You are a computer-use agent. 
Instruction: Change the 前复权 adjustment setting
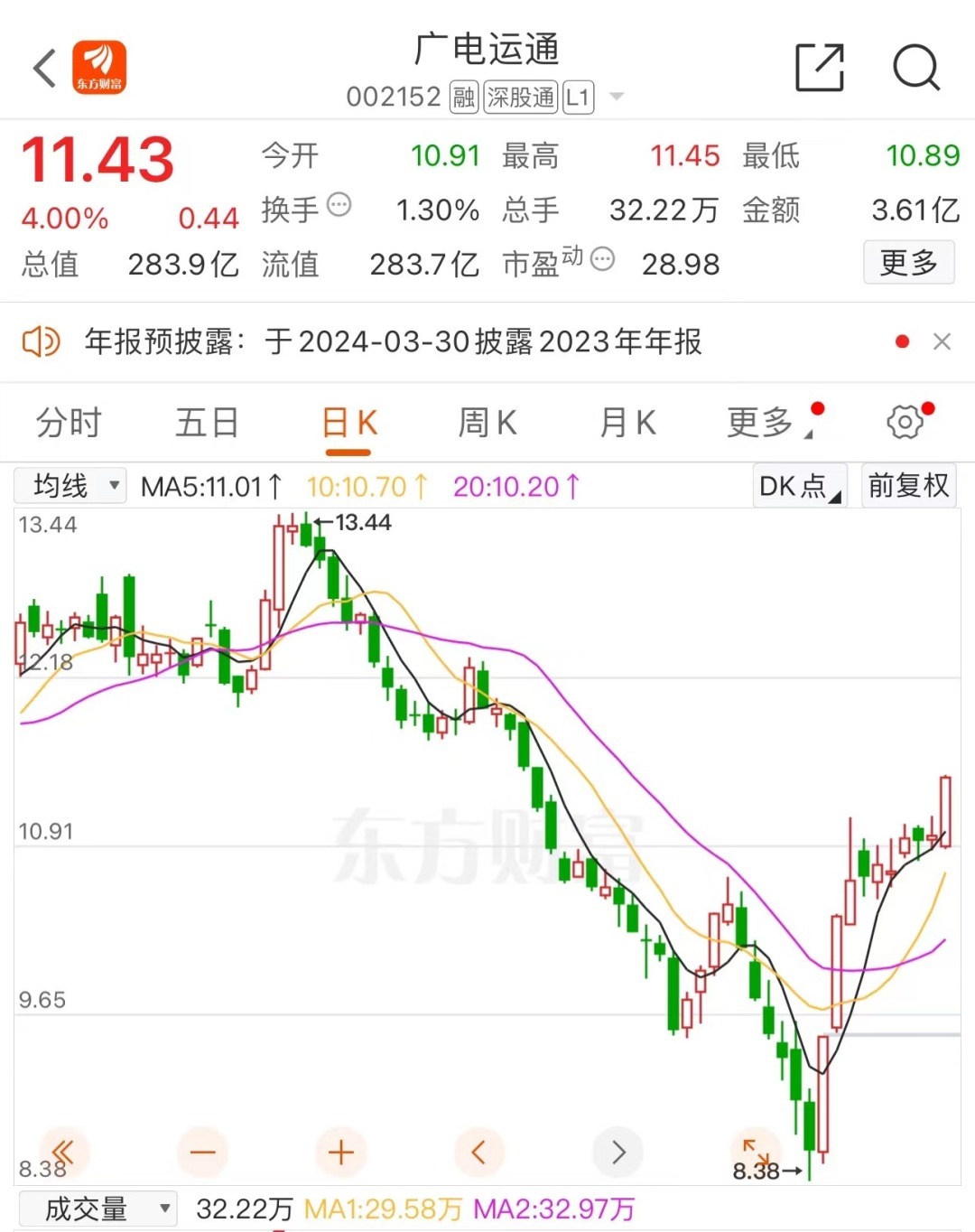coord(908,486)
